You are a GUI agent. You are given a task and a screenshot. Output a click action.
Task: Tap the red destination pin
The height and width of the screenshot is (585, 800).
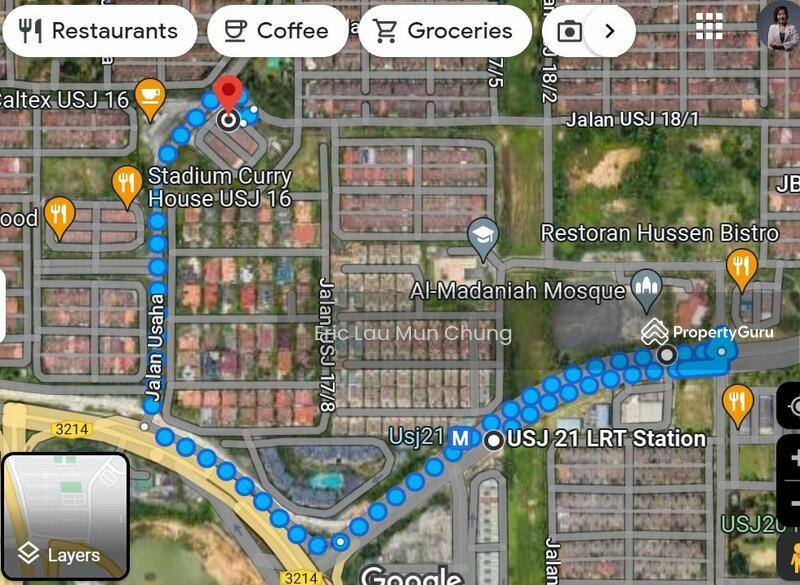[x=229, y=97]
